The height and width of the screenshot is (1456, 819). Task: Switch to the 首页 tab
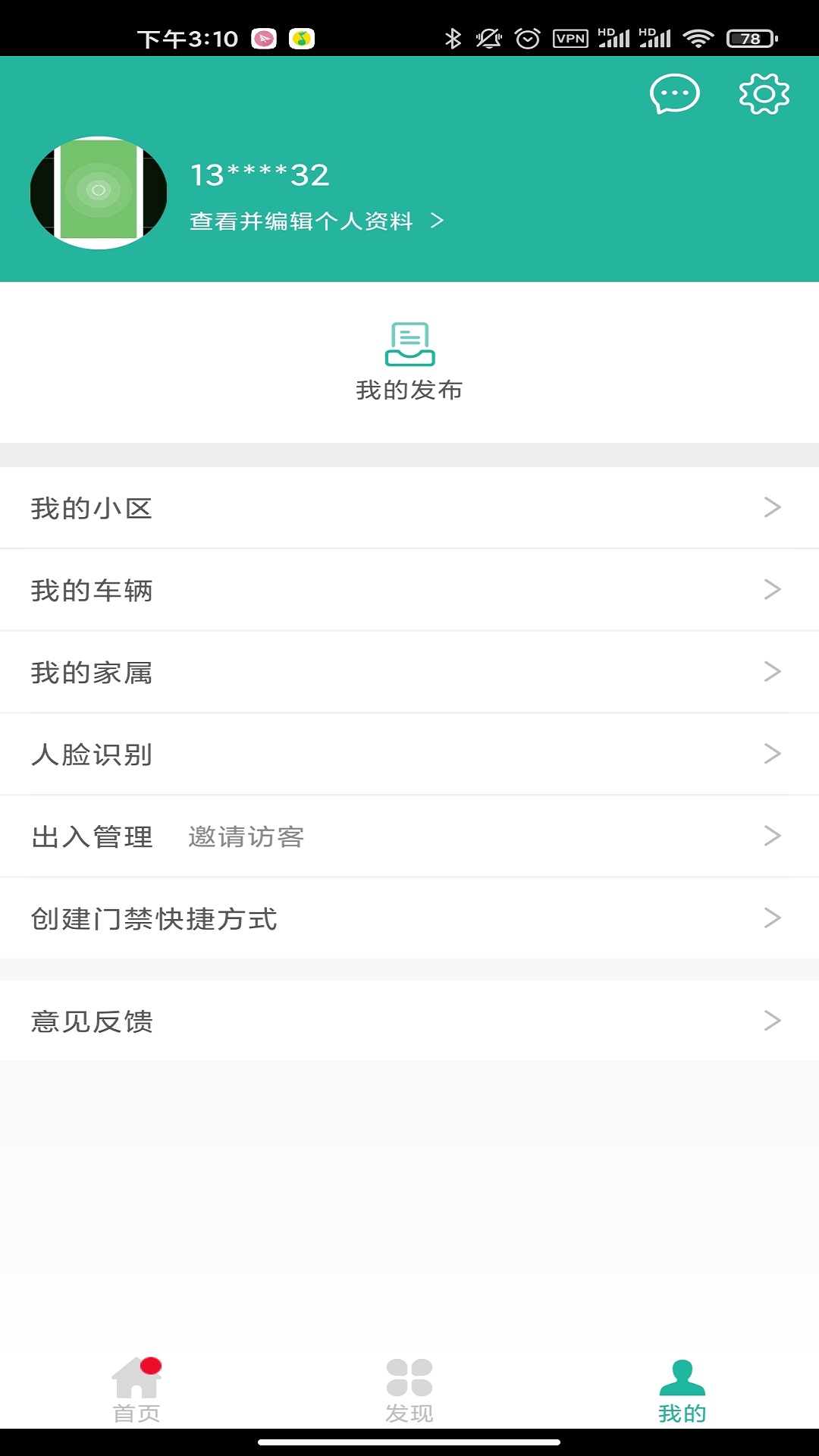(136, 1390)
